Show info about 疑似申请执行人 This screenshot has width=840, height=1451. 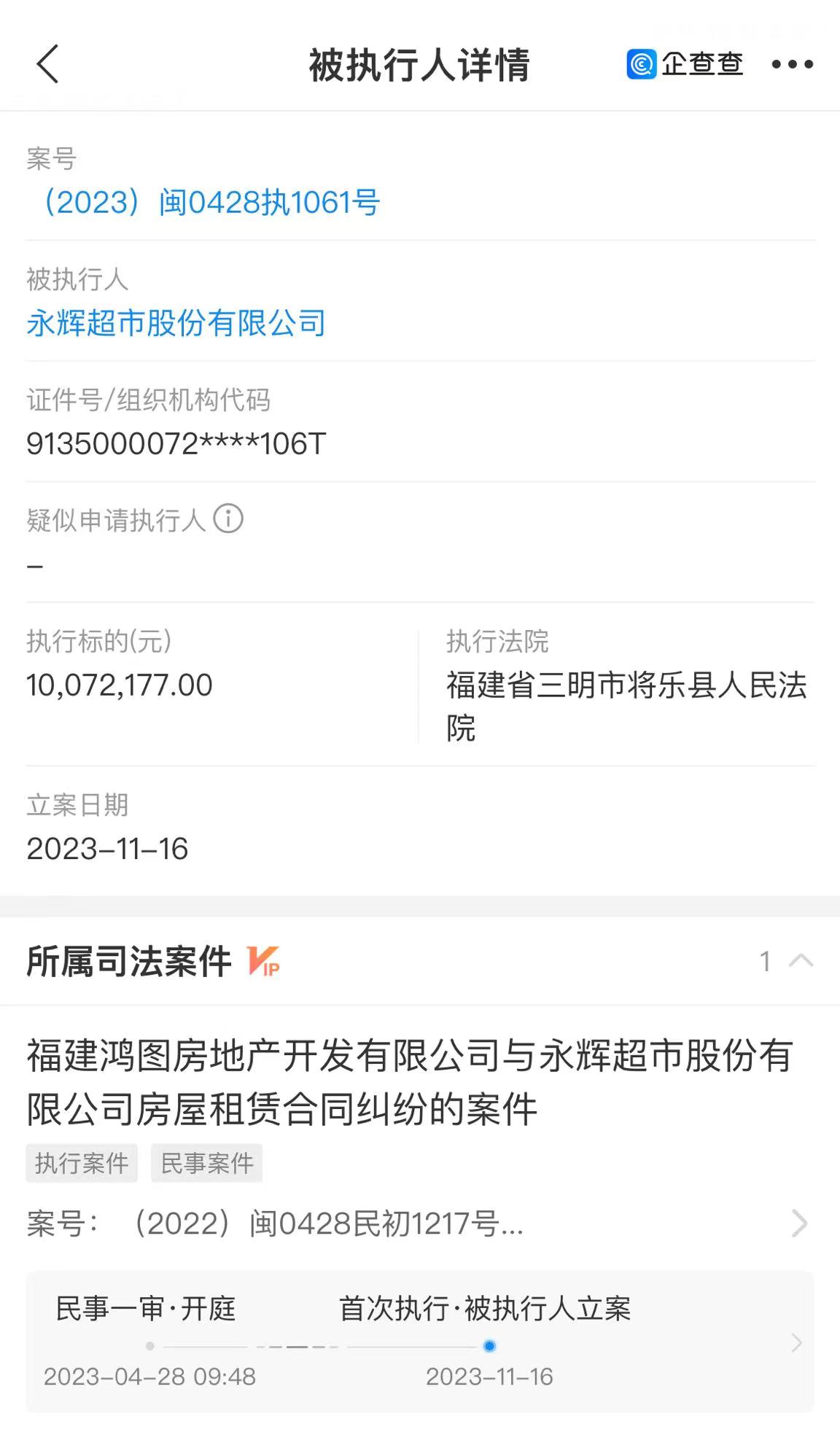(x=228, y=519)
